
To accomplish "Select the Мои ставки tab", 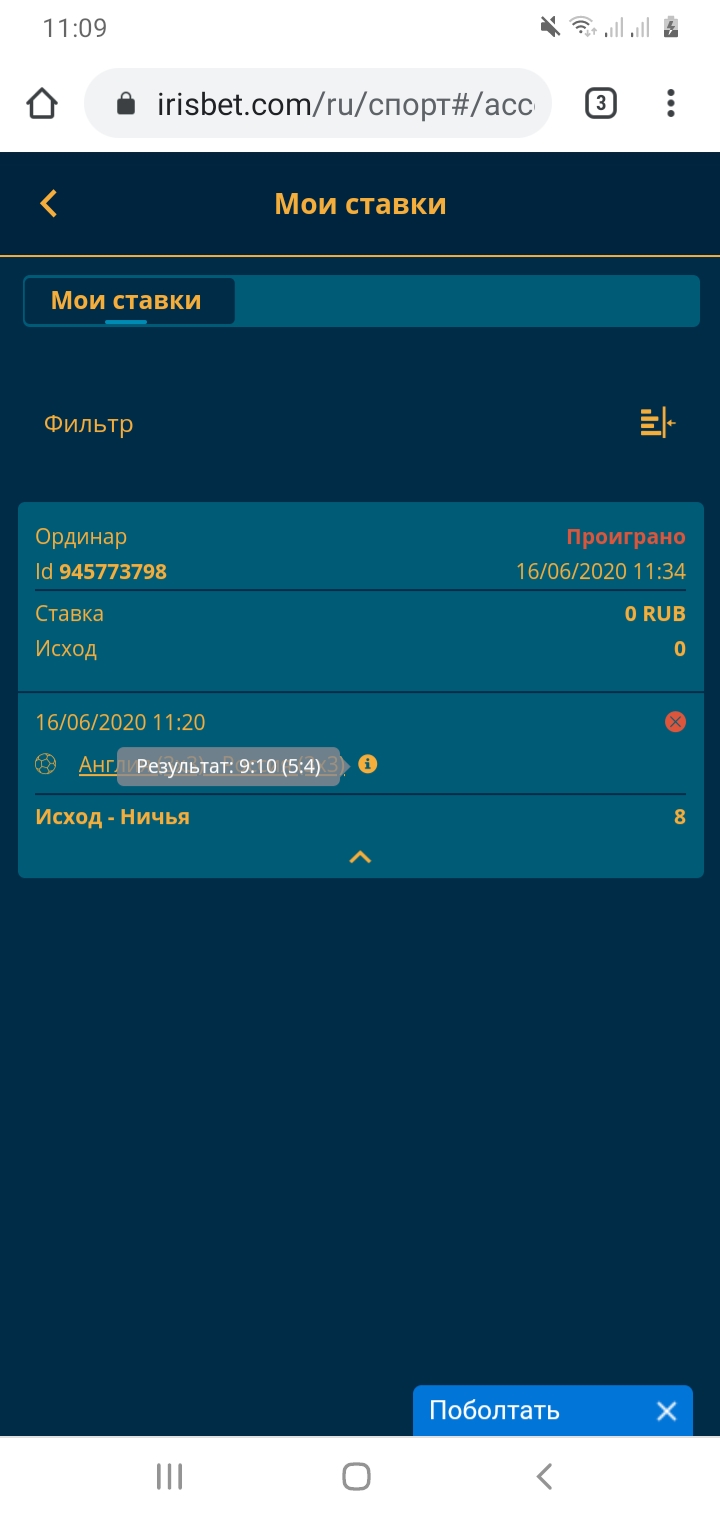I will tap(127, 301).
